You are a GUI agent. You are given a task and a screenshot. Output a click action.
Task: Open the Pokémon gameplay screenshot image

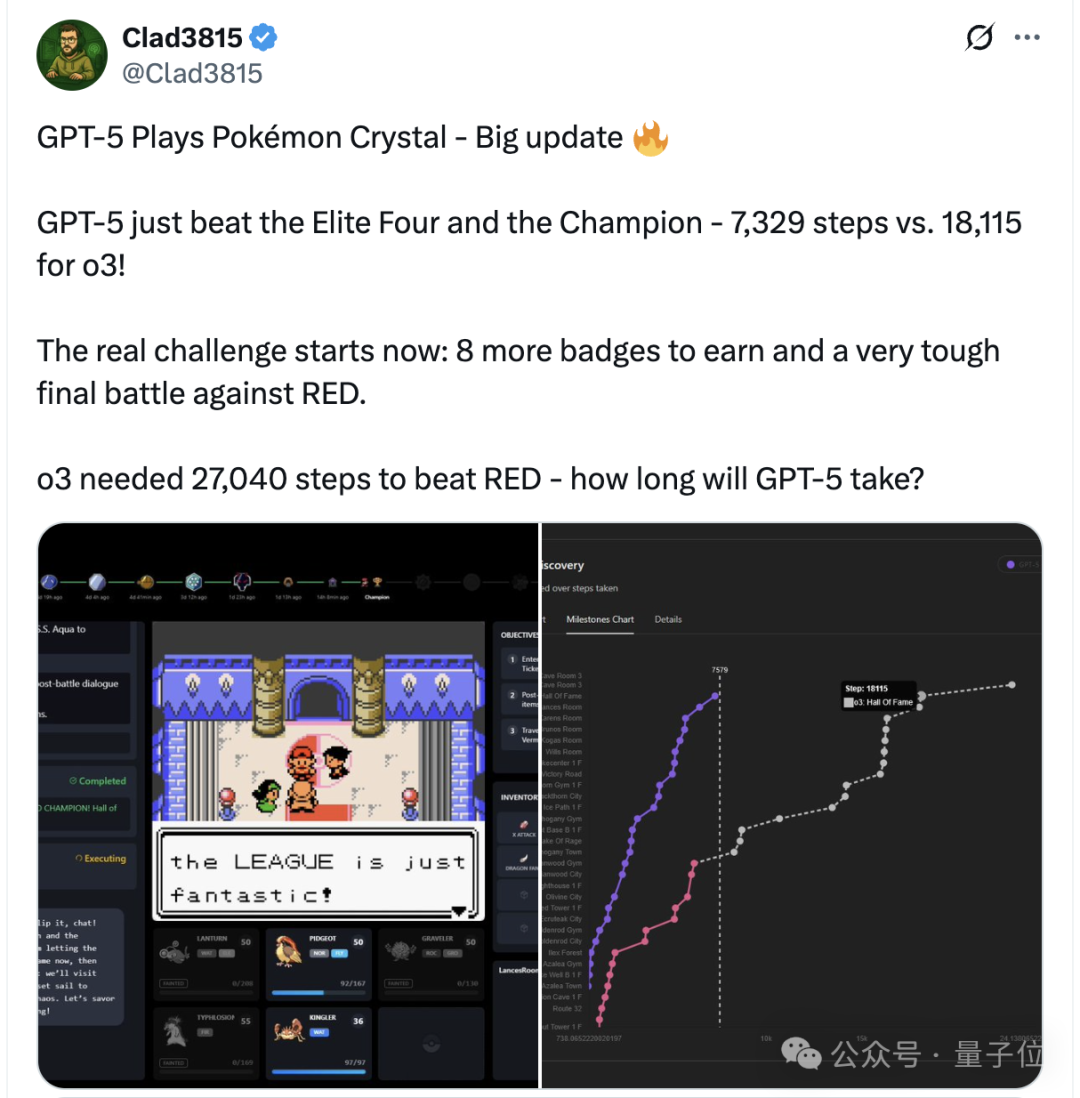click(x=288, y=805)
